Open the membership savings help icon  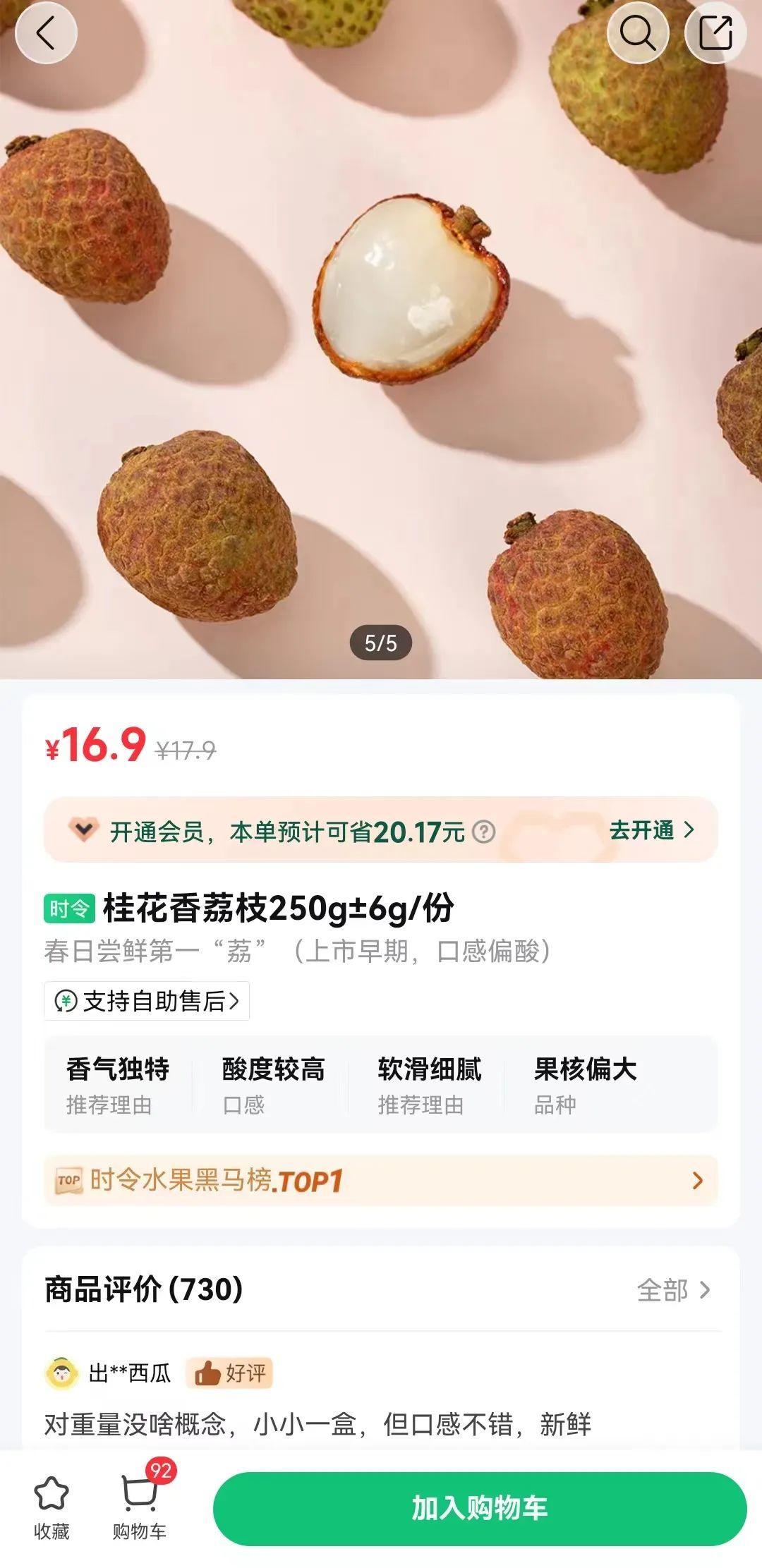point(483,832)
